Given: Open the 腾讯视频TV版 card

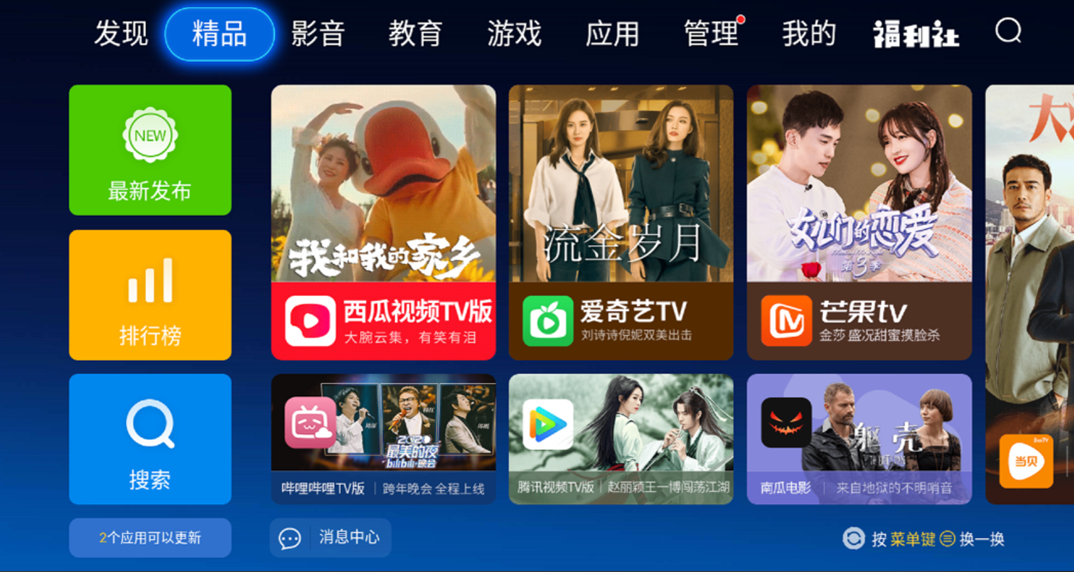Looking at the screenshot, I should tap(620, 439).
